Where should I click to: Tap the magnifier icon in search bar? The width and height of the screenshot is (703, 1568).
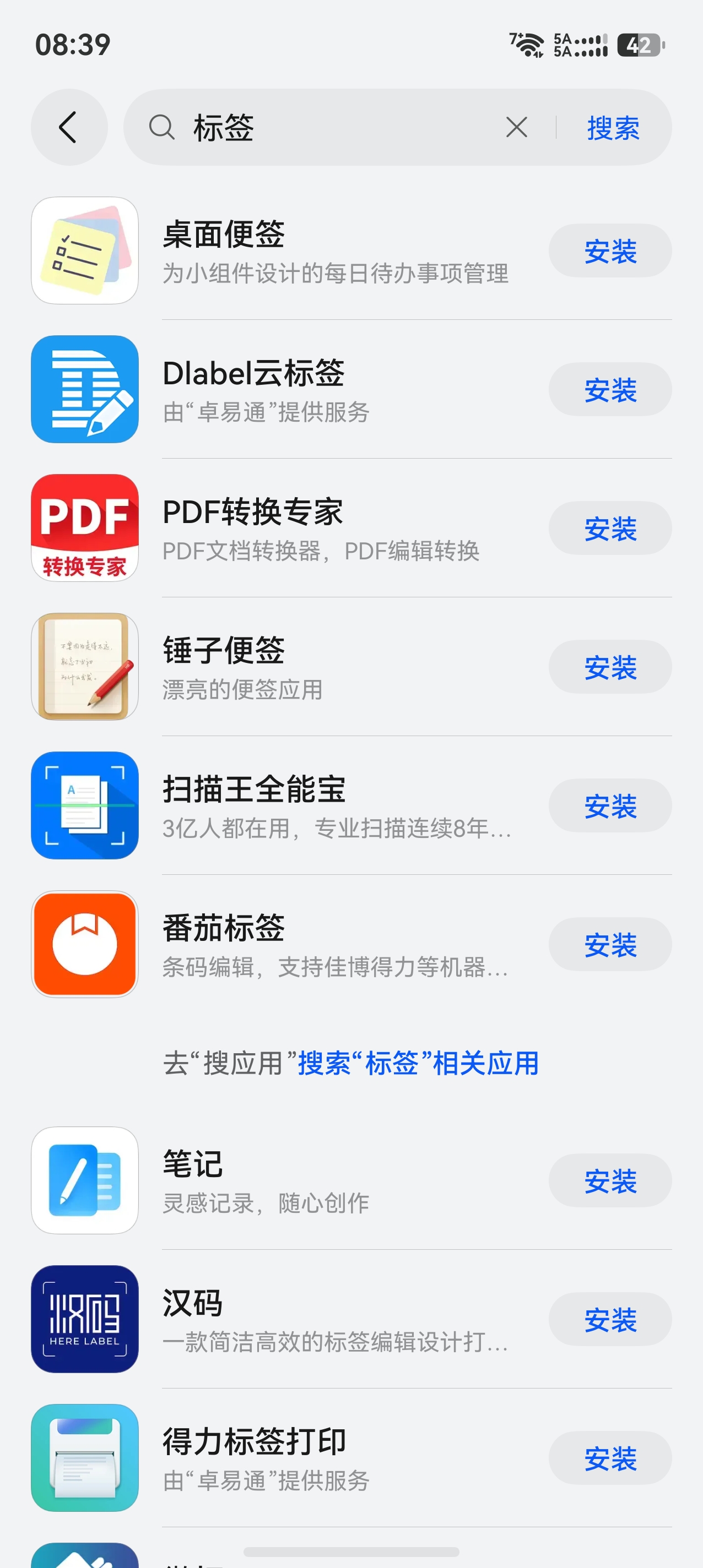[161, 128]
